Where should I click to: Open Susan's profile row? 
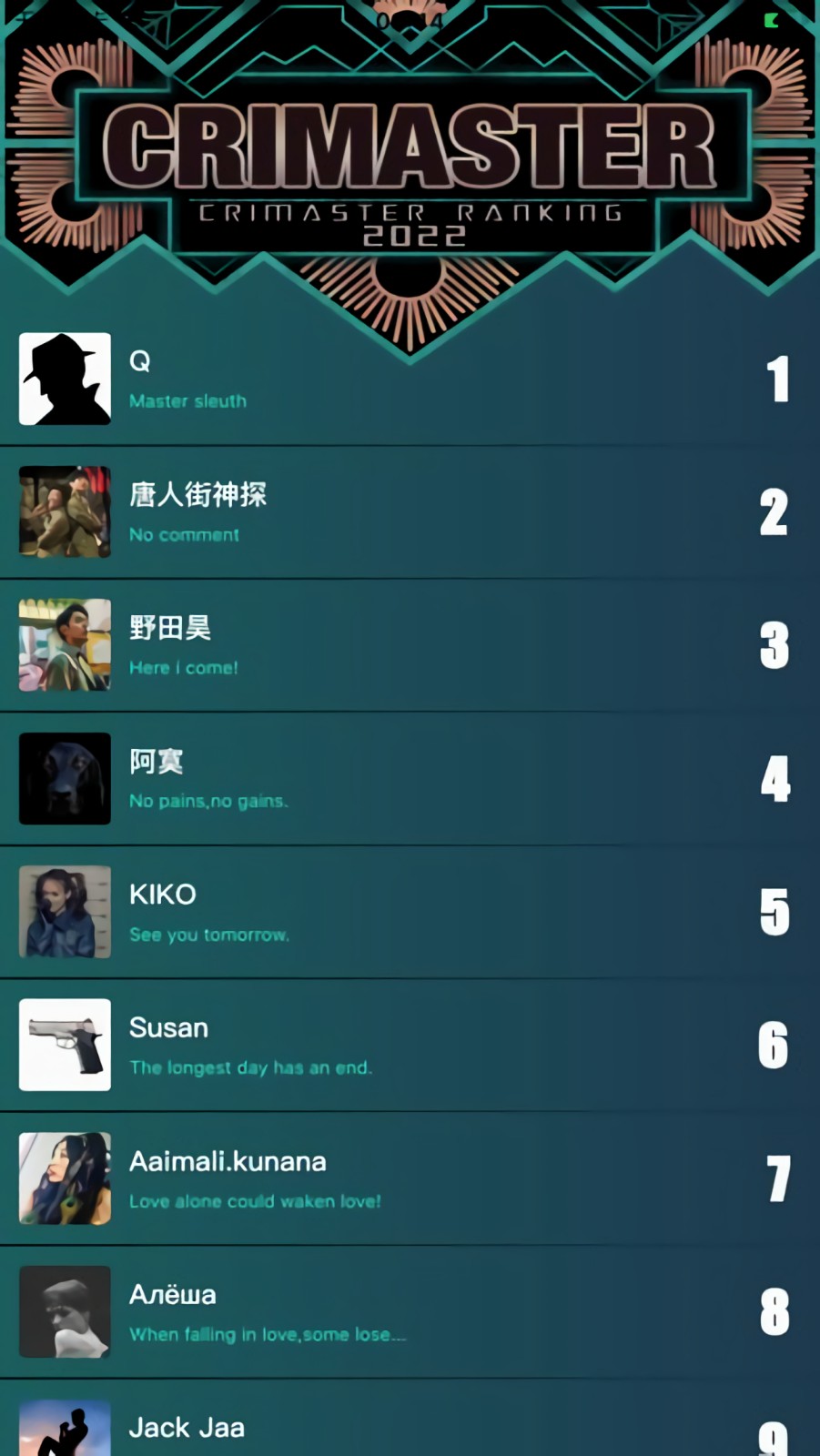(x=410, y=1045)
